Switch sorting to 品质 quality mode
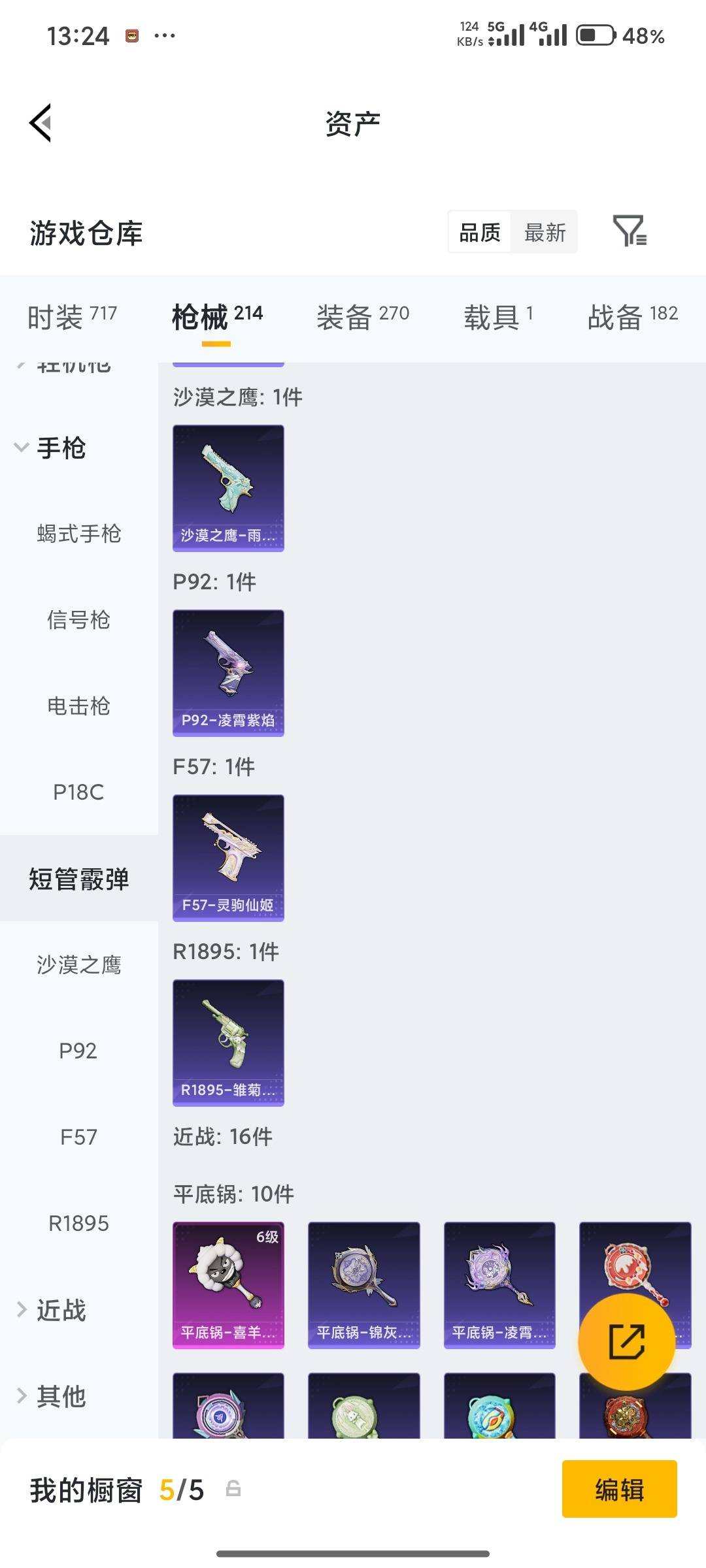Screen dimensions: 706x1568 (x=479, y=232)
